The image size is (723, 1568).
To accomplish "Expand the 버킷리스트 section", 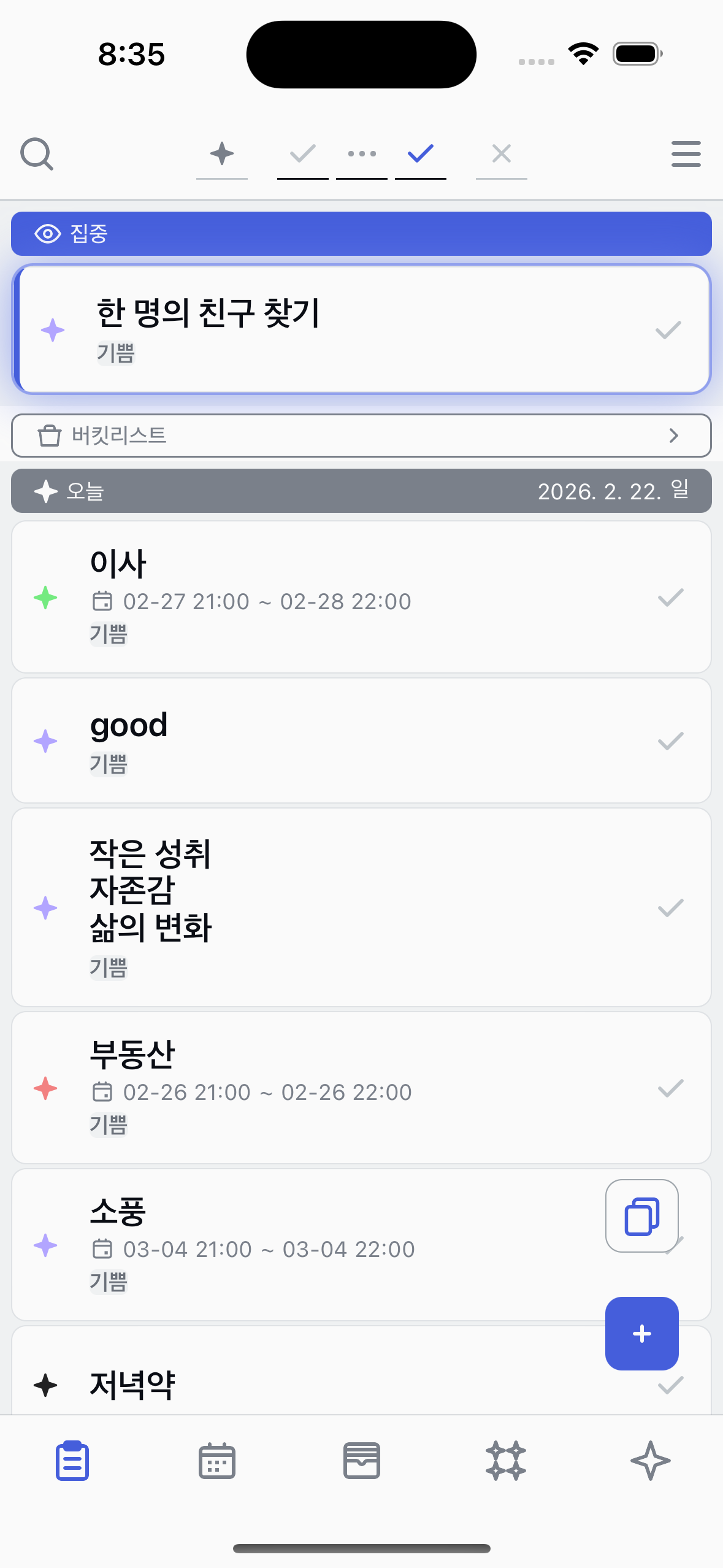I will [x=361, y=436].
